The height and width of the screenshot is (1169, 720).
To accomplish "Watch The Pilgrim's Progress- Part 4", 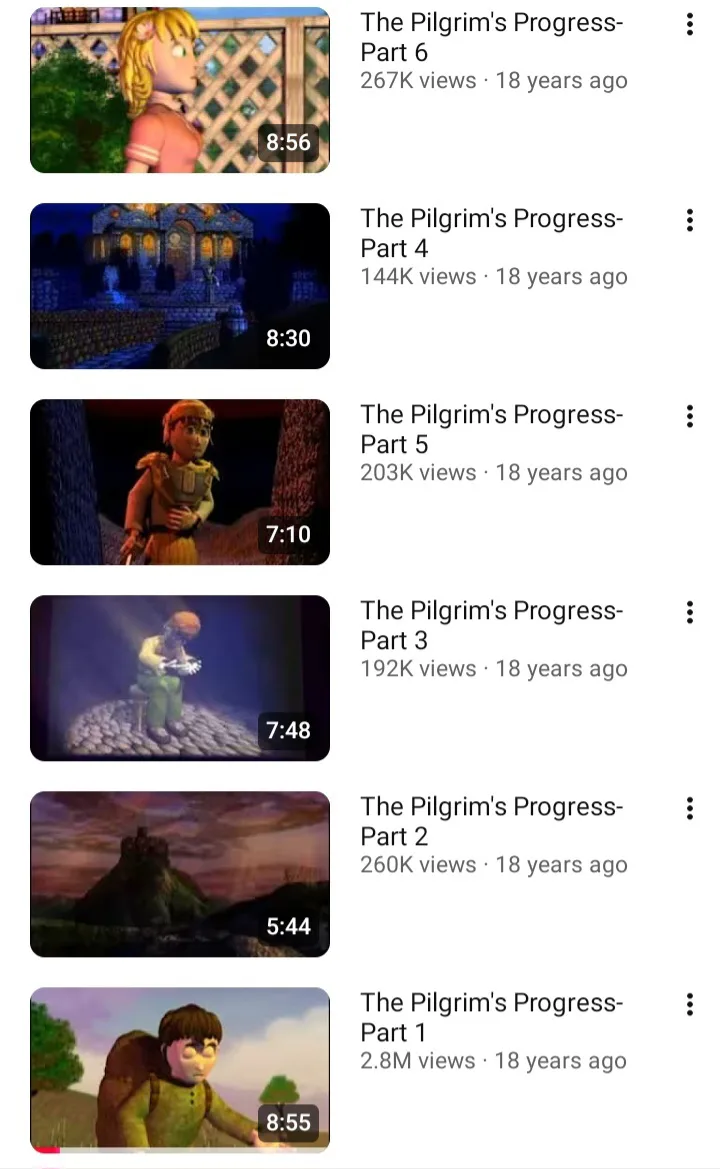I will tap(180, 286).
